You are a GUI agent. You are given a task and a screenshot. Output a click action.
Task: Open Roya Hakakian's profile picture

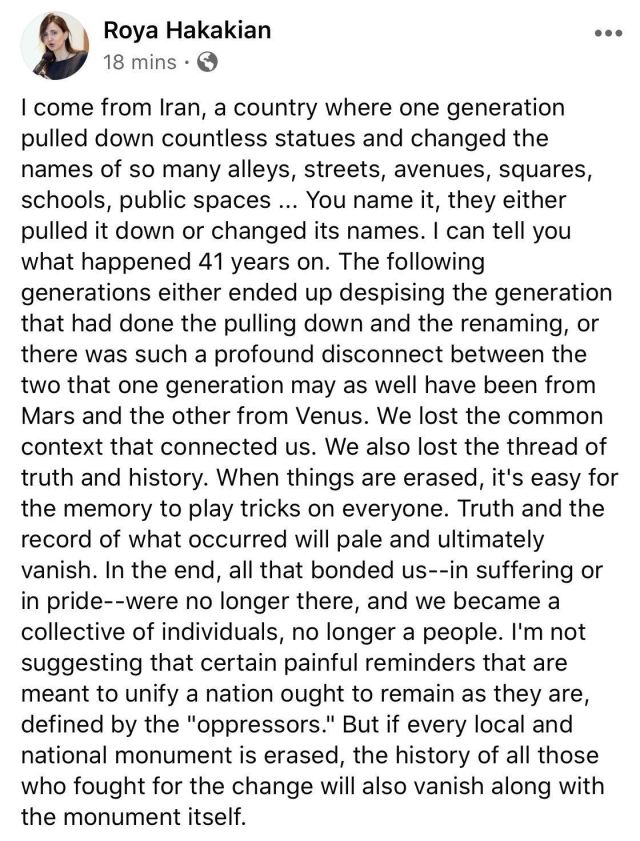point(54,45)
